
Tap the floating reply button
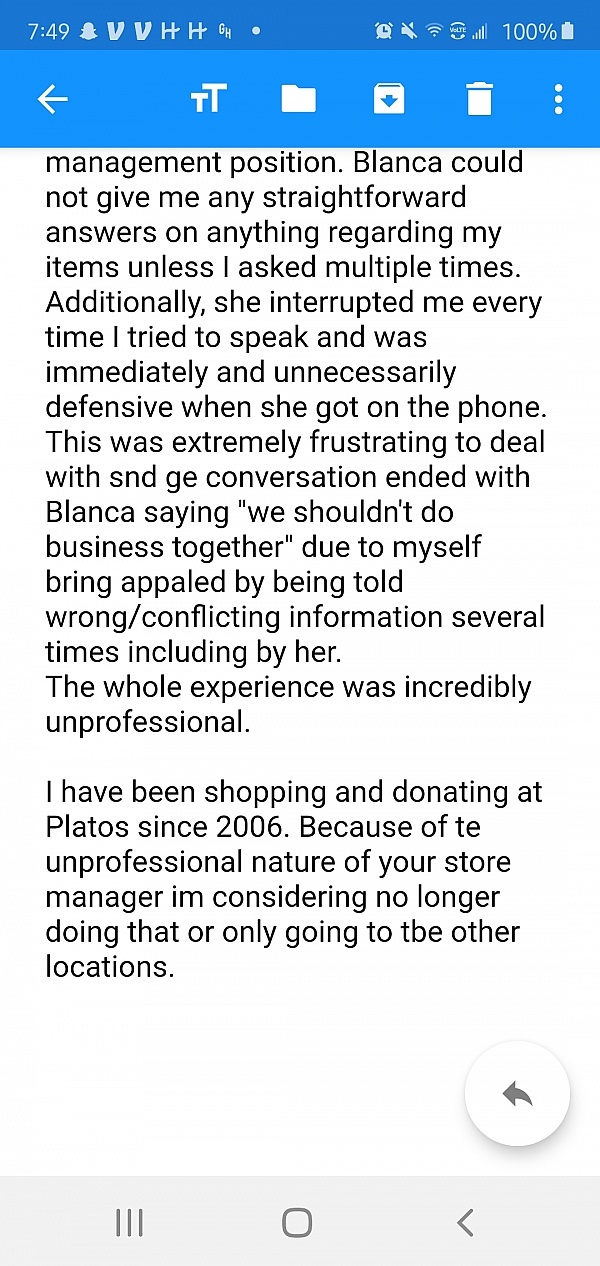click(x=517, y=1094)
